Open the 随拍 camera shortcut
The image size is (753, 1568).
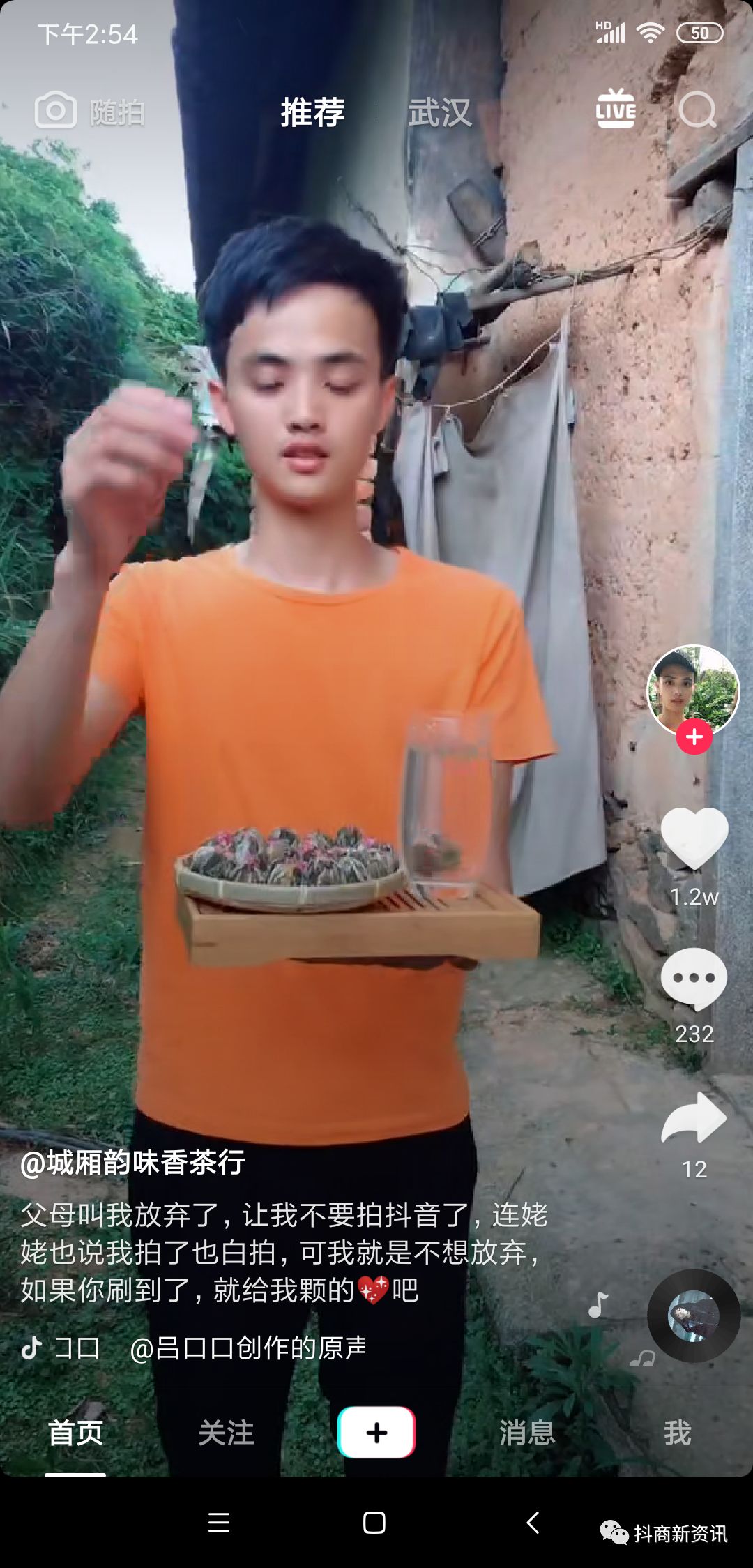89,112
